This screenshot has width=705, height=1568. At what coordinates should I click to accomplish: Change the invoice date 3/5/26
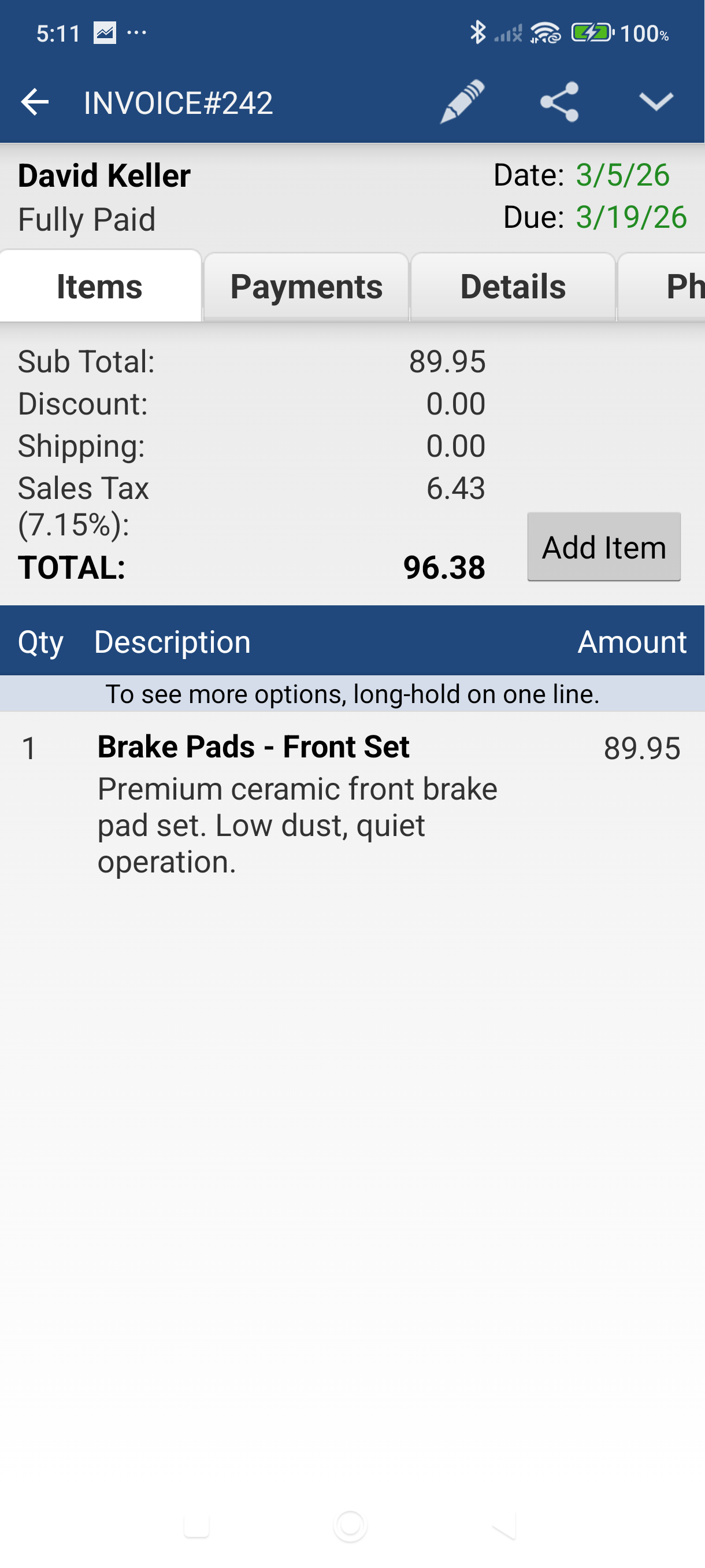621,175
